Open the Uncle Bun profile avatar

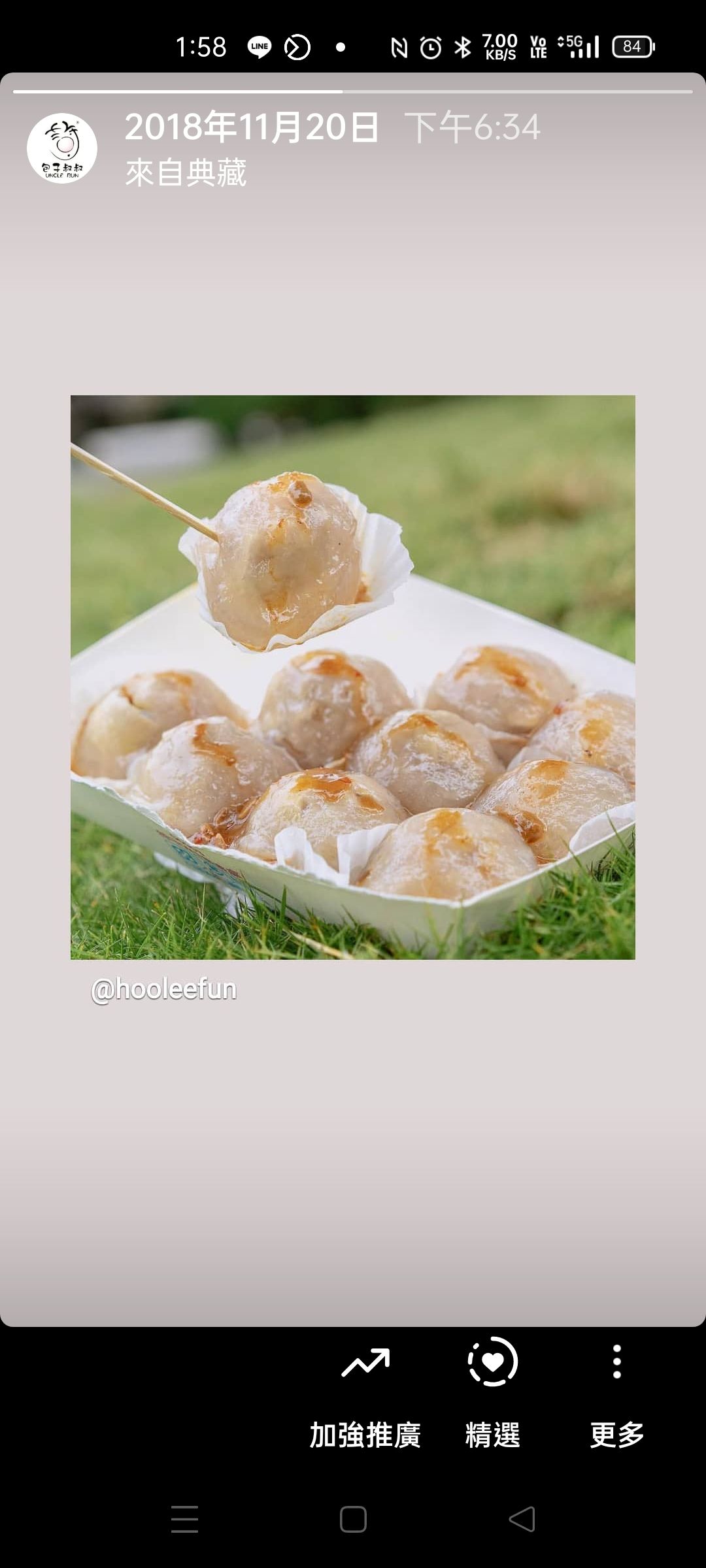(62, 148)
